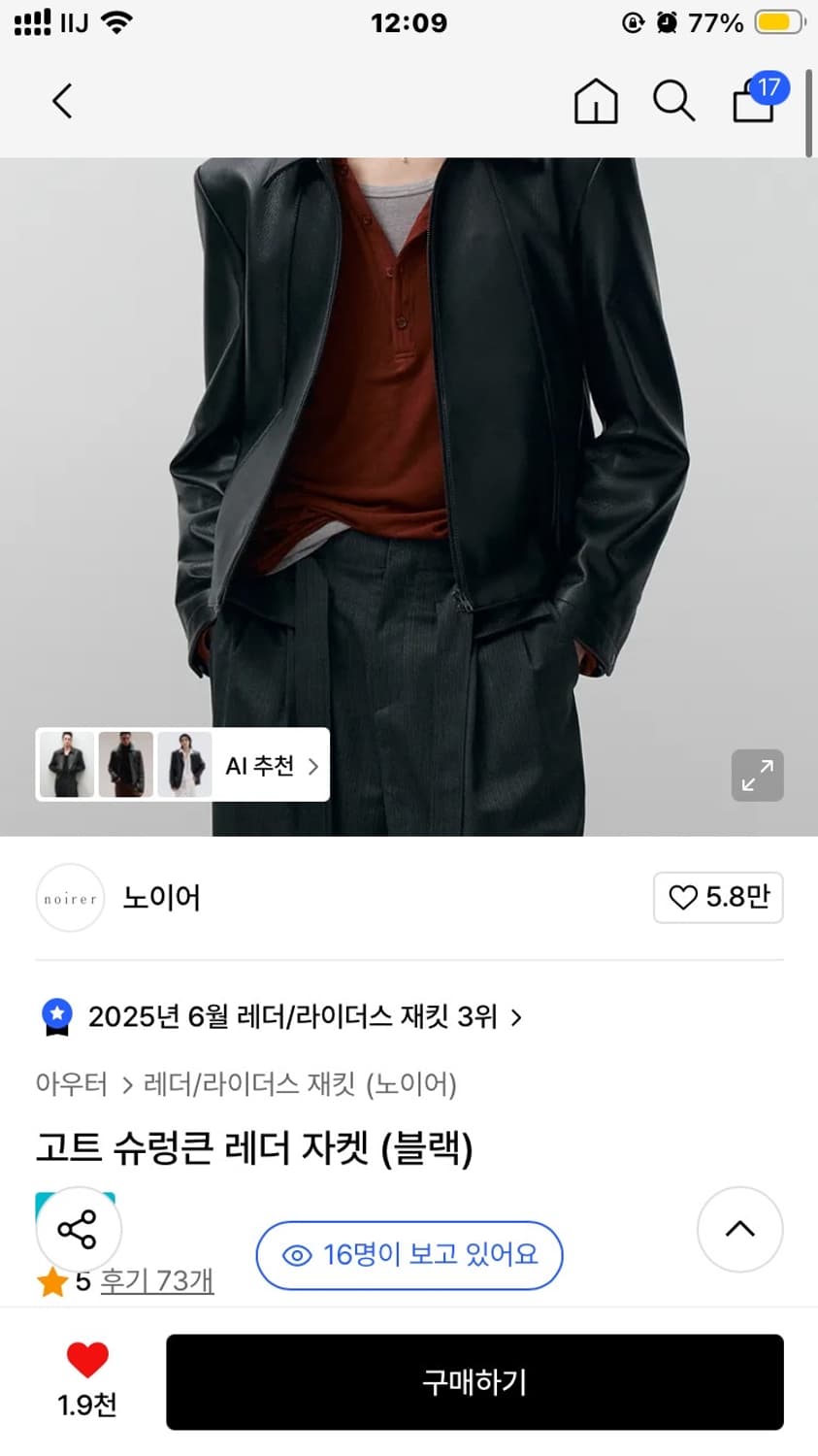
Task: Tap the scroll-to-top arrow button
Action: pyautogui.click(x=739, y=1229)
